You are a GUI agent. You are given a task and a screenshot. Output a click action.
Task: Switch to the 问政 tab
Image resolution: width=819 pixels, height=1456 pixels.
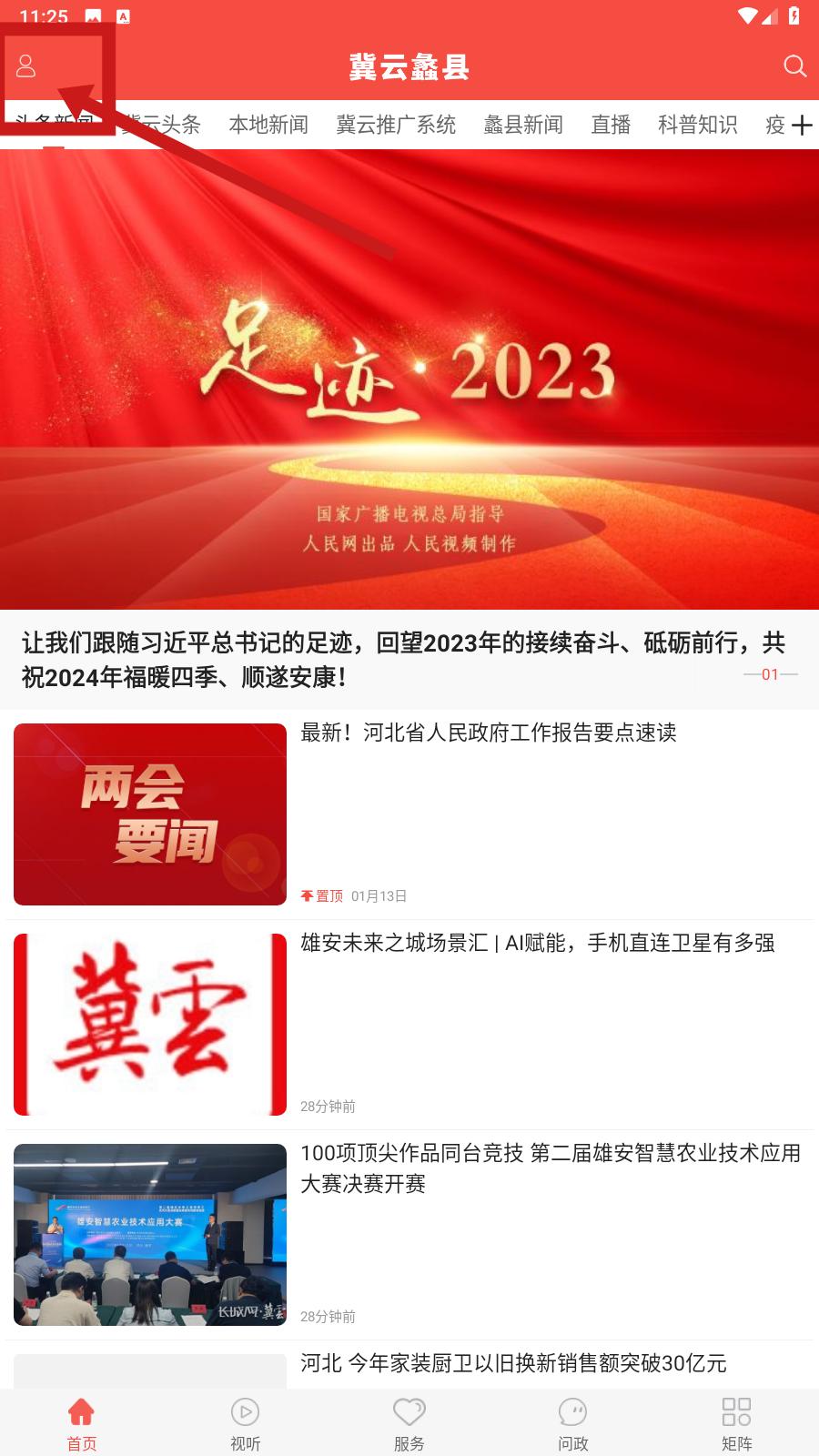pos(573,1423)
